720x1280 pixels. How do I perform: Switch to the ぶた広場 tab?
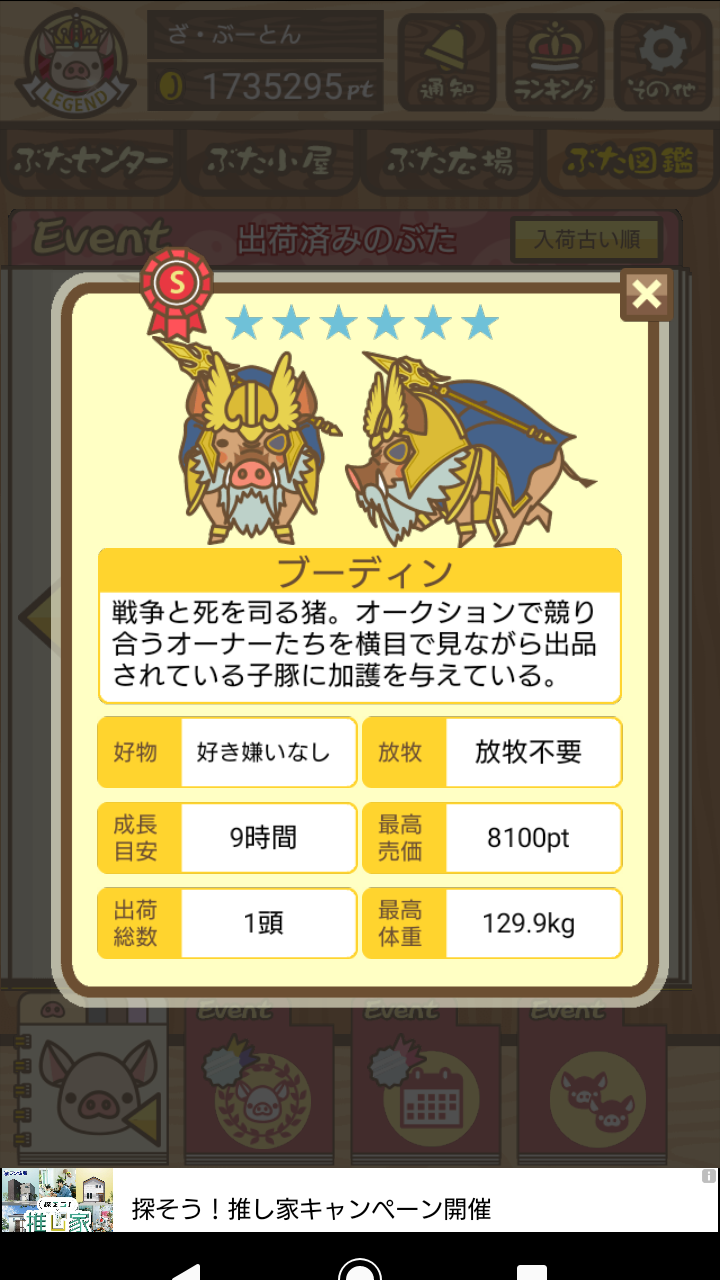pyautogui.click(x=450, y=160)
